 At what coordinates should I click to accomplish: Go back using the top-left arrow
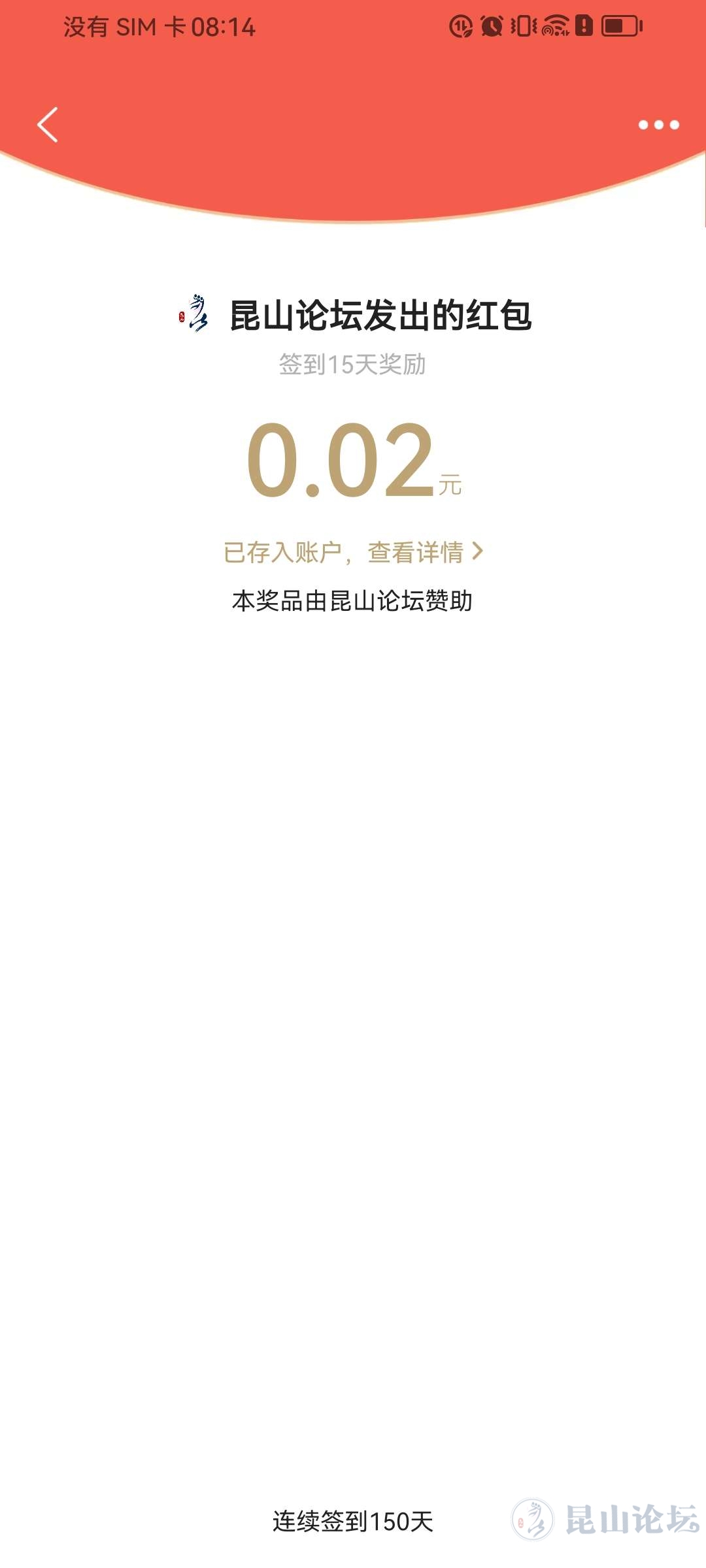(x=48, y=125)
